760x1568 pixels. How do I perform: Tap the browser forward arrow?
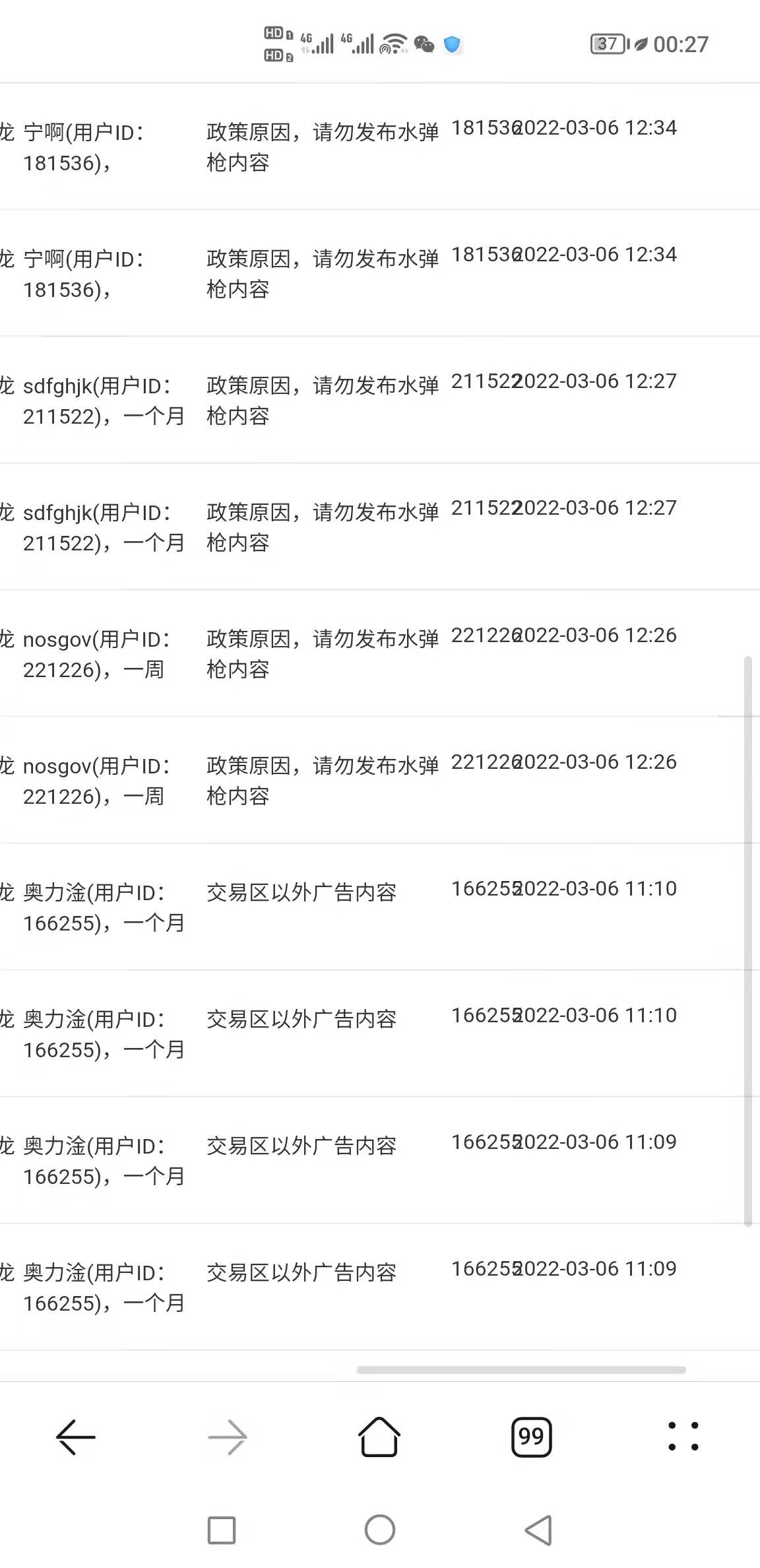pyautogui.click(x=228, y=1437)
